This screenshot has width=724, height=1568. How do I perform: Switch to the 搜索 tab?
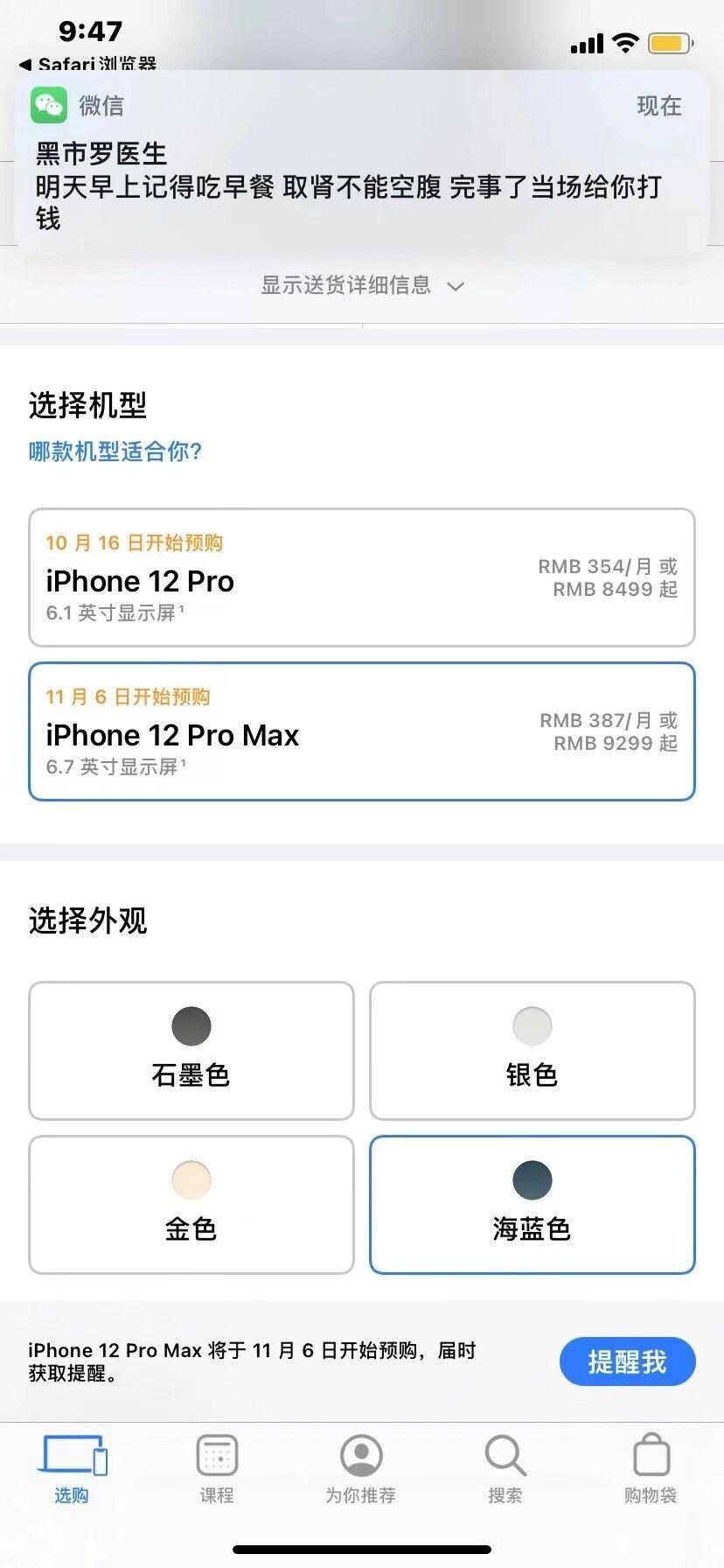pyautogui.click(x=505, y=1470)
